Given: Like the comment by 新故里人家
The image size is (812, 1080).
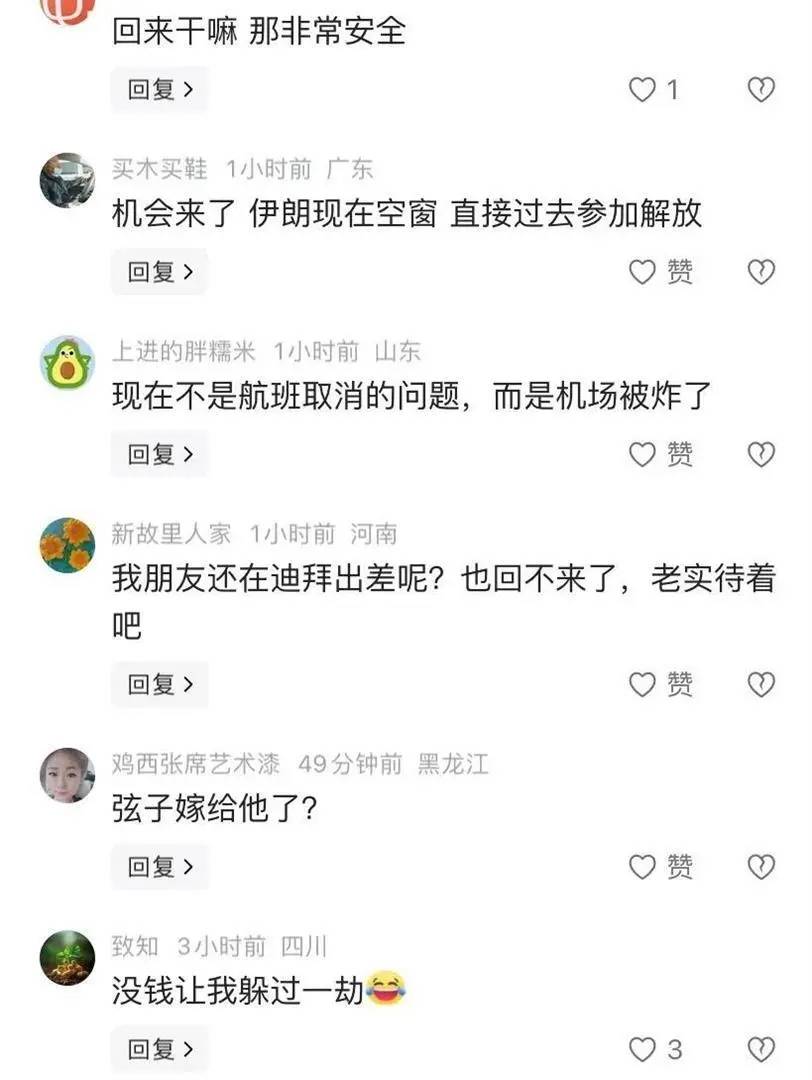Looking at the screenshot, I should click(642, 685).
